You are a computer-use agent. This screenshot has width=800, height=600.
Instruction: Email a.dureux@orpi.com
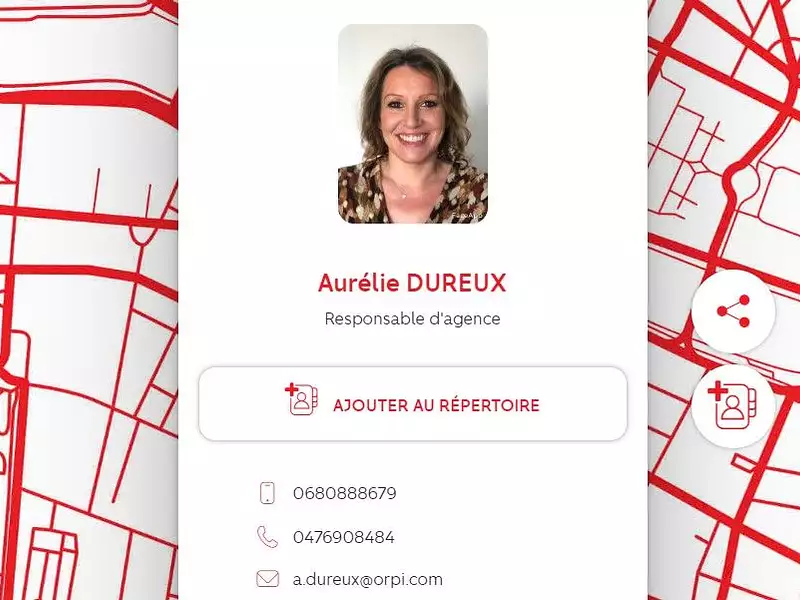coord(367,579)
